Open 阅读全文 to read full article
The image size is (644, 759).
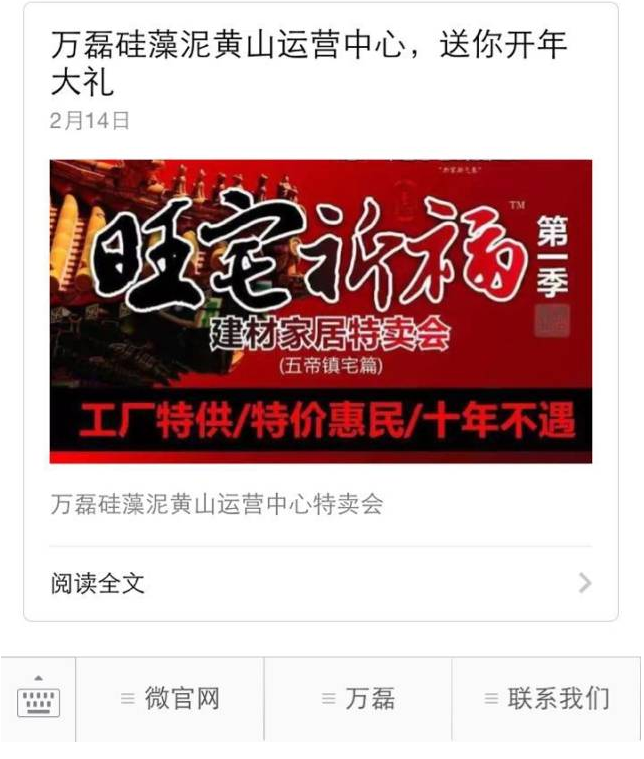click(320, 583)
